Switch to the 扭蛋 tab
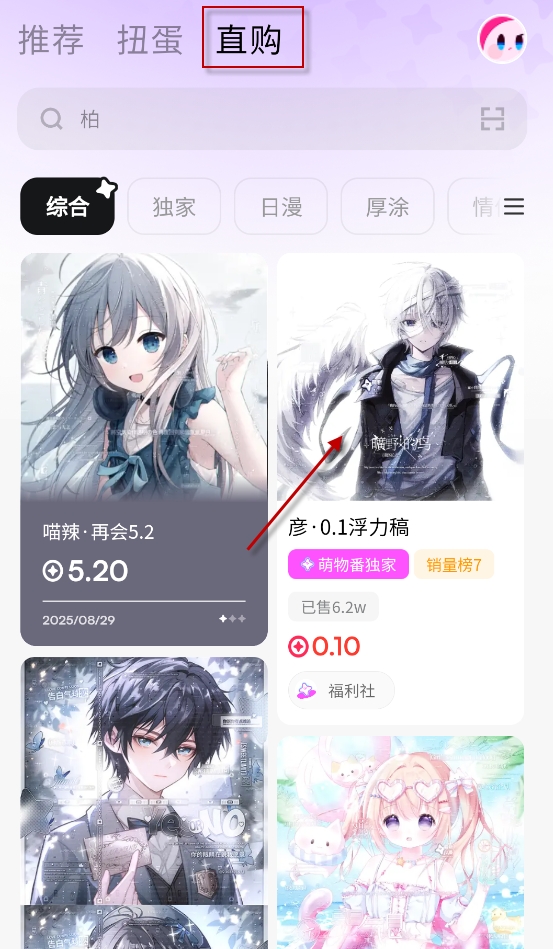553x949 pixels. 150,40
